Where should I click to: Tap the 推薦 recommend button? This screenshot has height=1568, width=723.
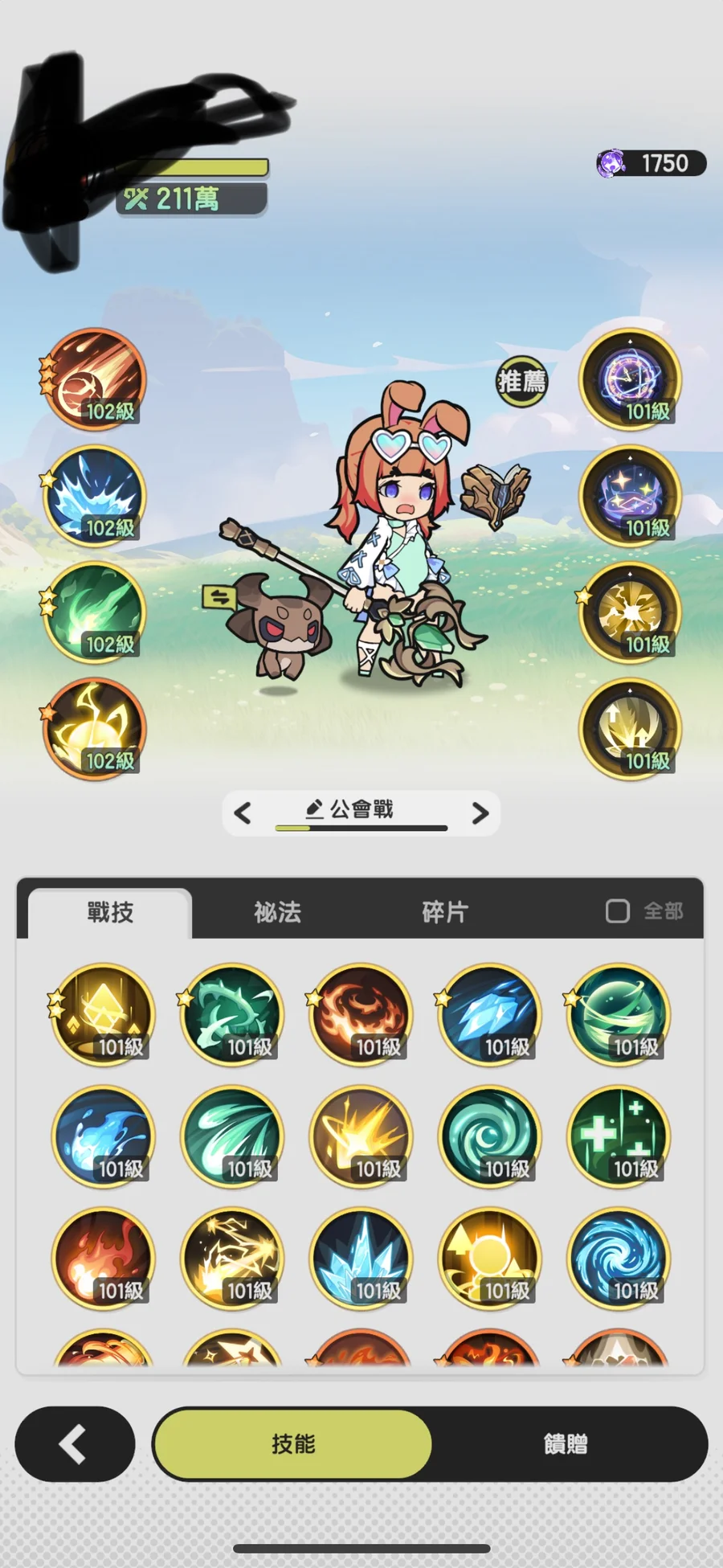(x=521, y=381)
